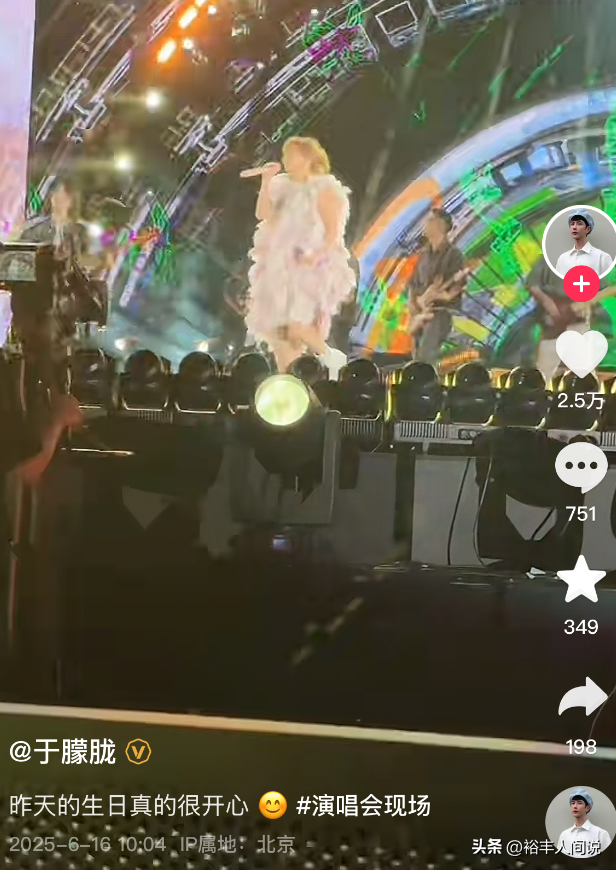Like this concert video
This screenshot has width=616, height=870.
581,354
